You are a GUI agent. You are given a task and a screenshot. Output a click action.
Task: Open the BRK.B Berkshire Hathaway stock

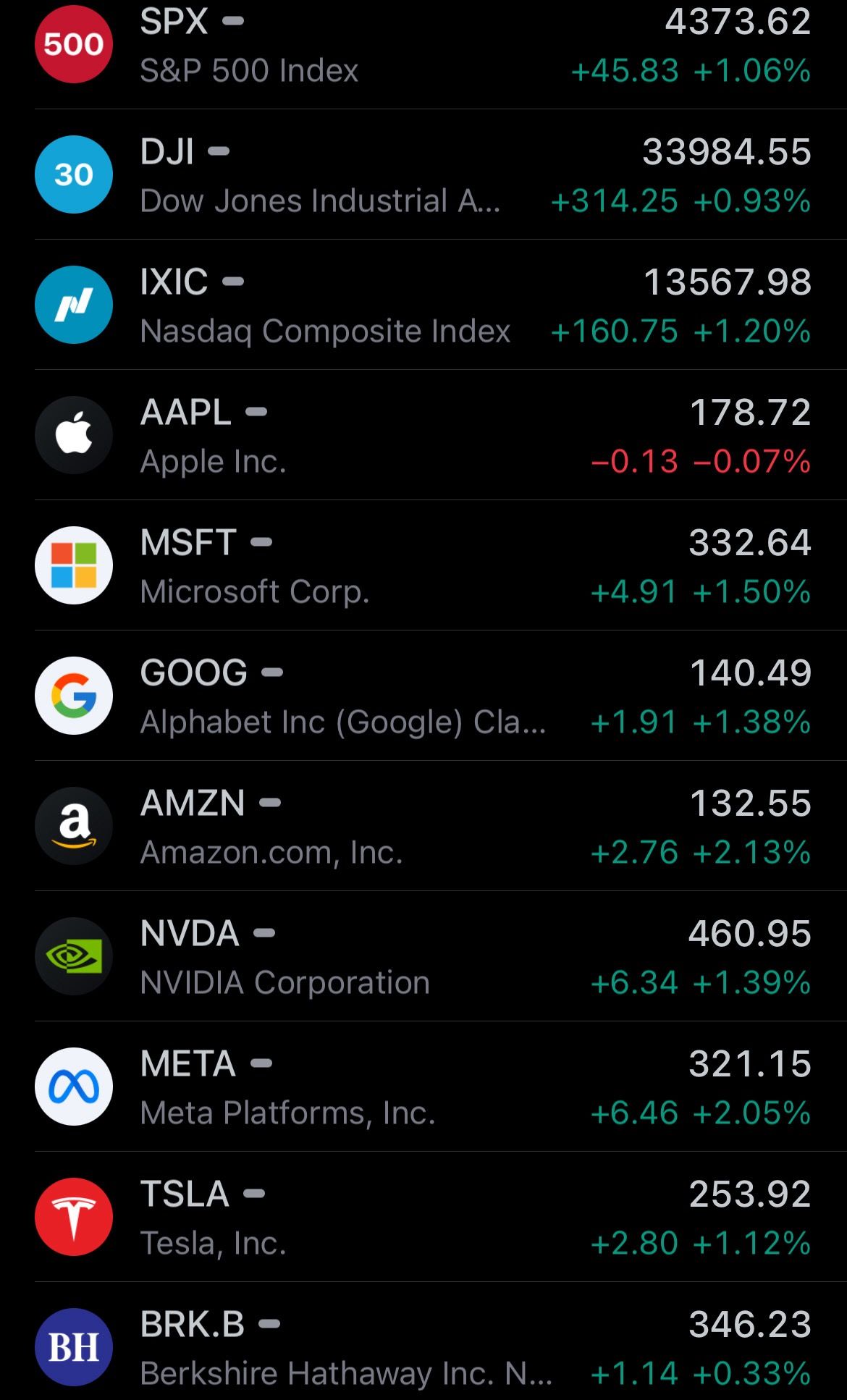(423, 1348)
